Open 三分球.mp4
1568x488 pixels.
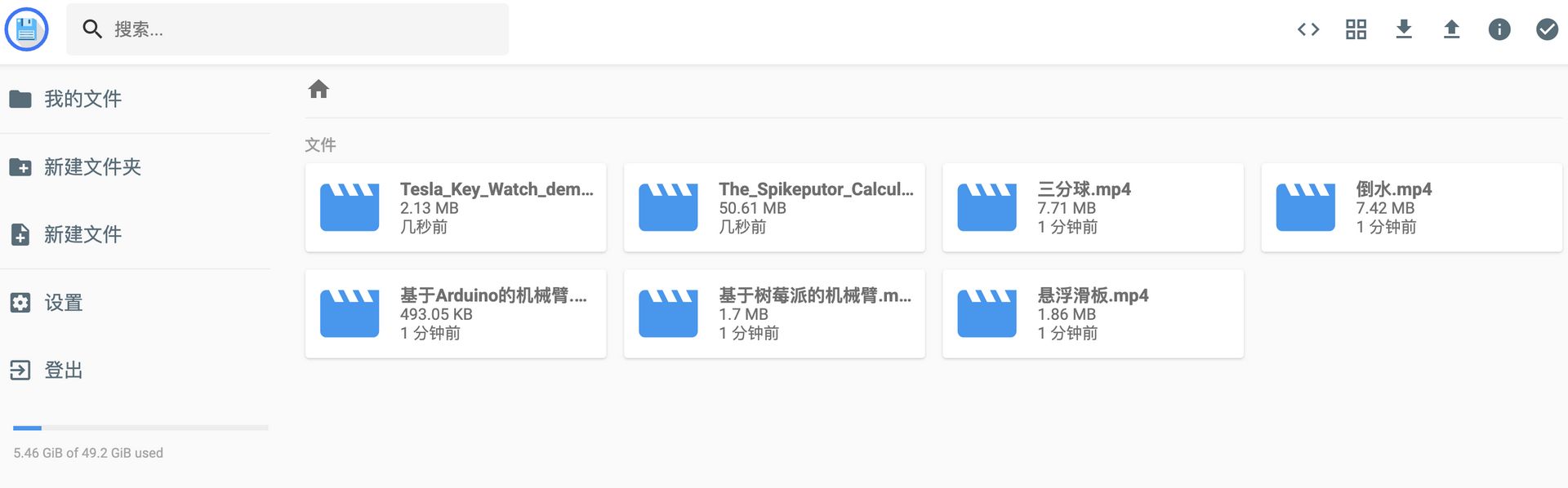(1093, 207)
